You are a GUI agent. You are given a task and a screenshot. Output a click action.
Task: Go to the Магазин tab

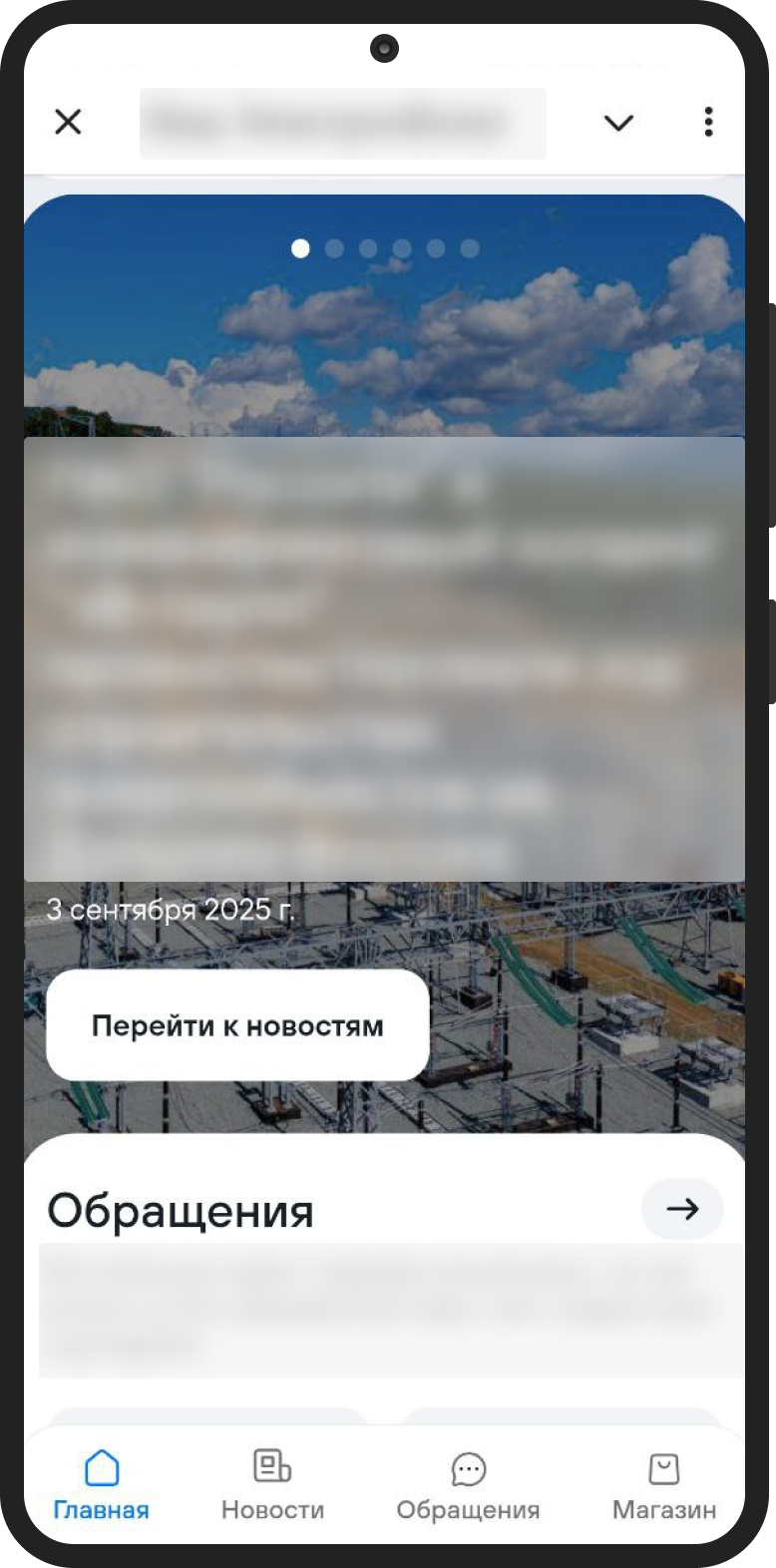663,1485
